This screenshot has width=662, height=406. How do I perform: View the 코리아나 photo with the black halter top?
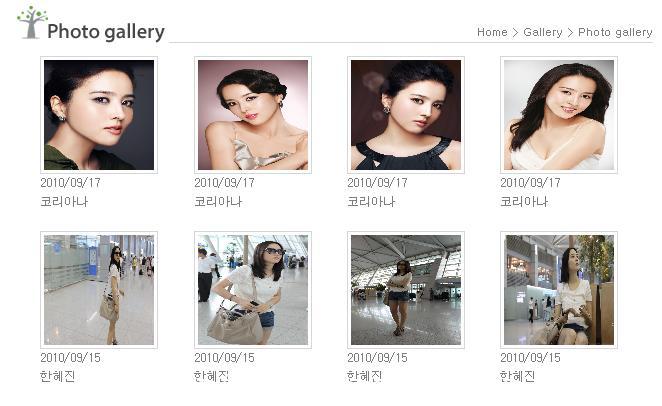[406, 115]
